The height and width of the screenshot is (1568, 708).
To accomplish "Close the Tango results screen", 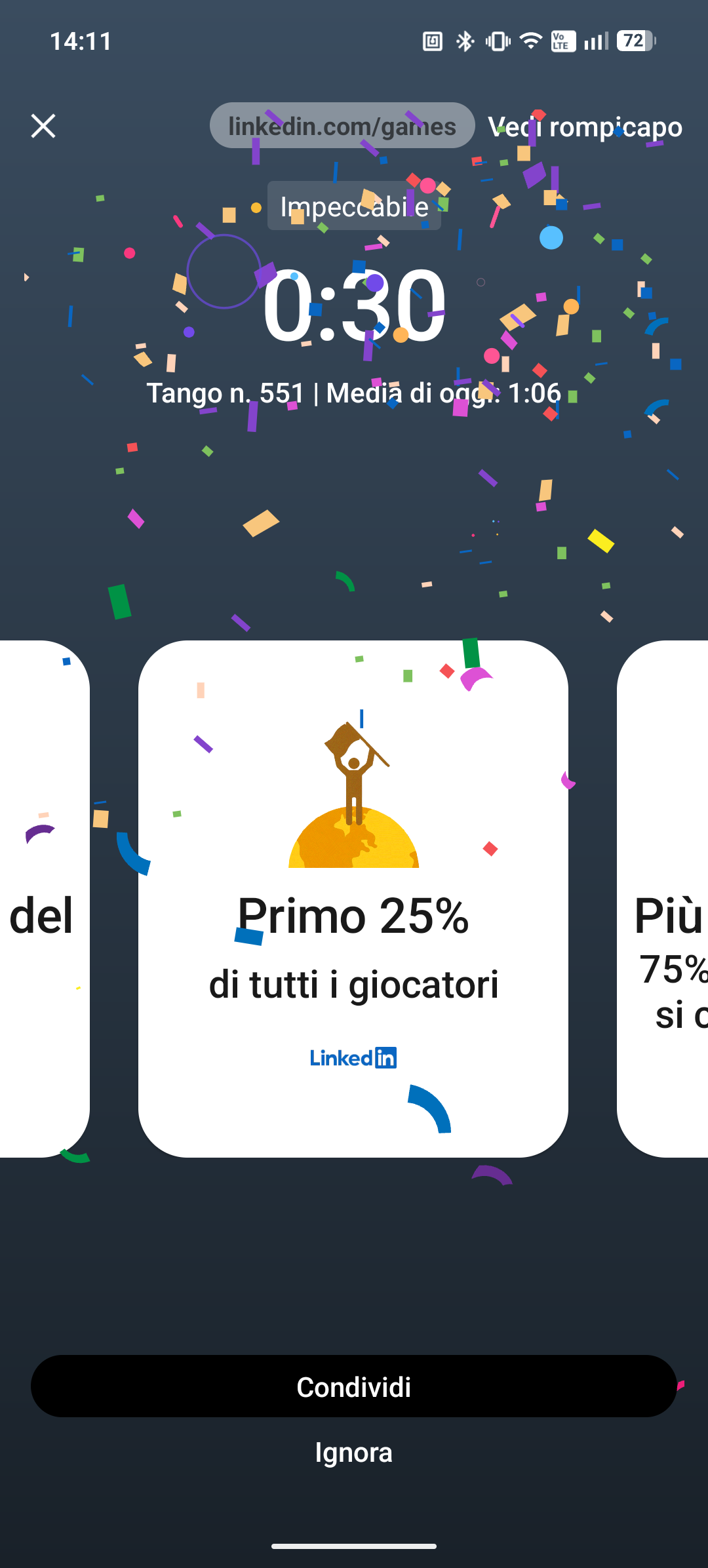I will pyautogui.click(x=43, y=126).
